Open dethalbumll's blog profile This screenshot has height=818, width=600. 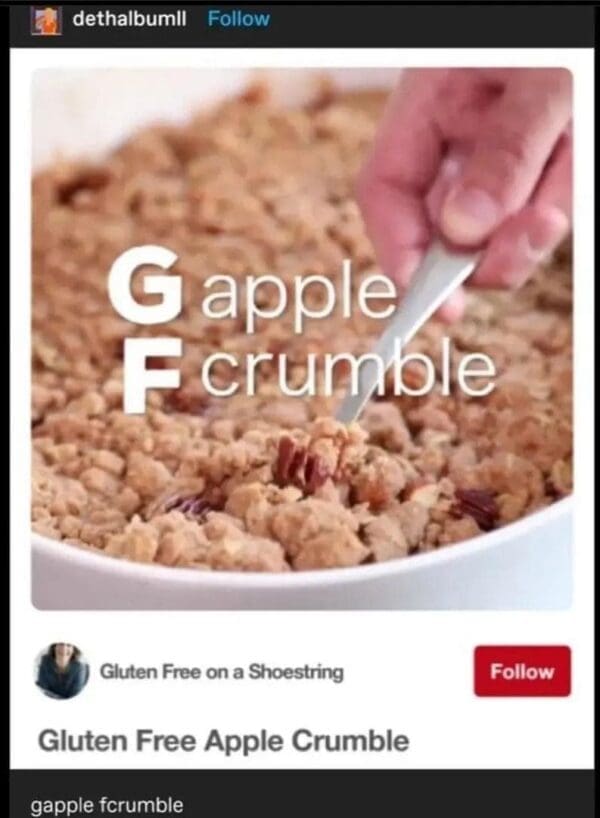tap(129, 19)
